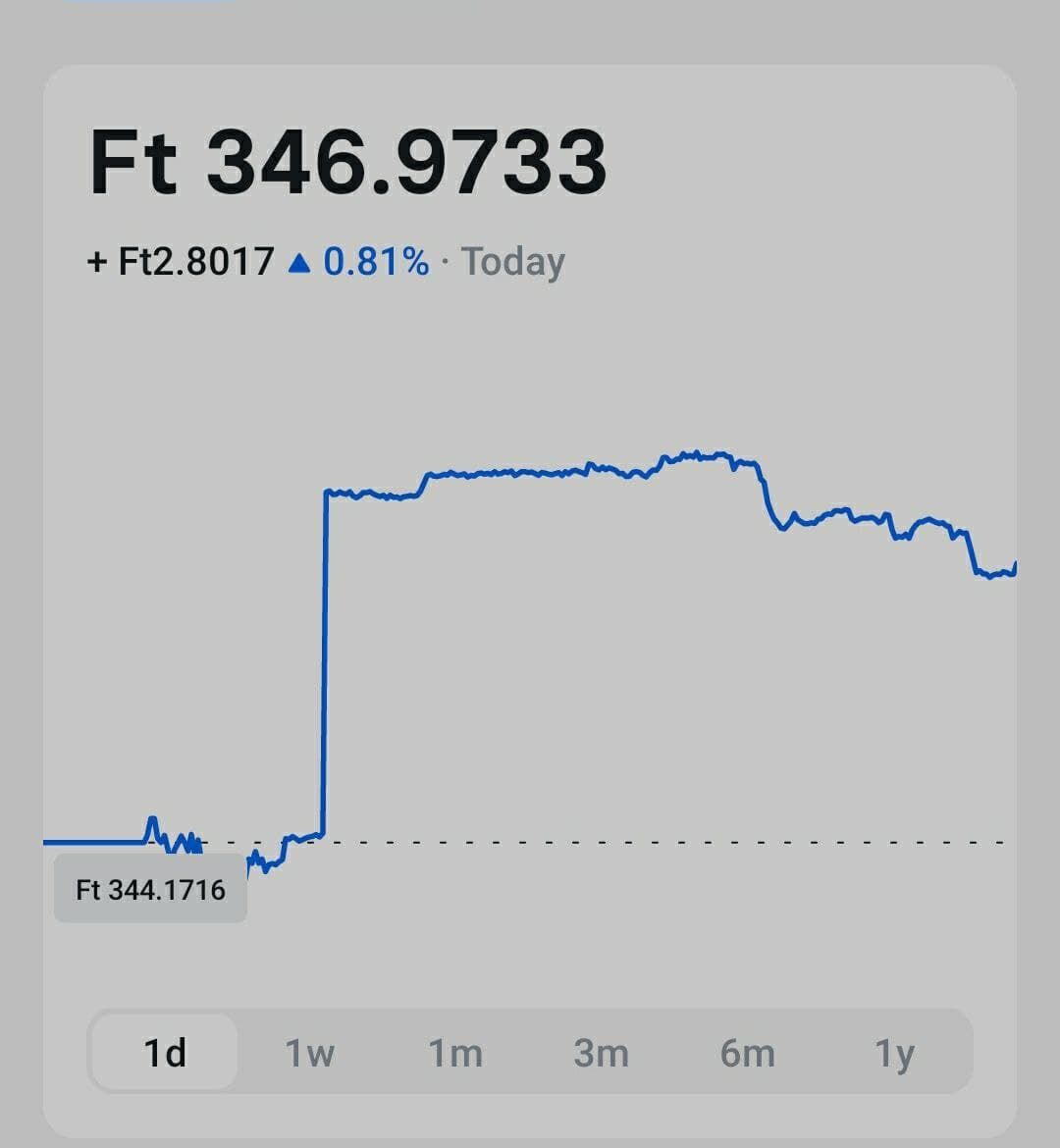View the 6m chart period

(747, 1053)
